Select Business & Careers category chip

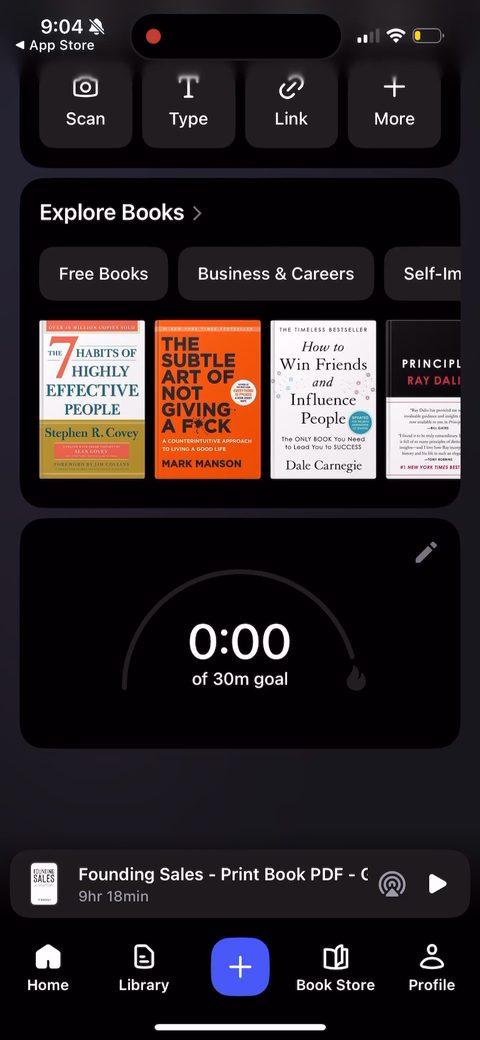[x=276, y=274]
